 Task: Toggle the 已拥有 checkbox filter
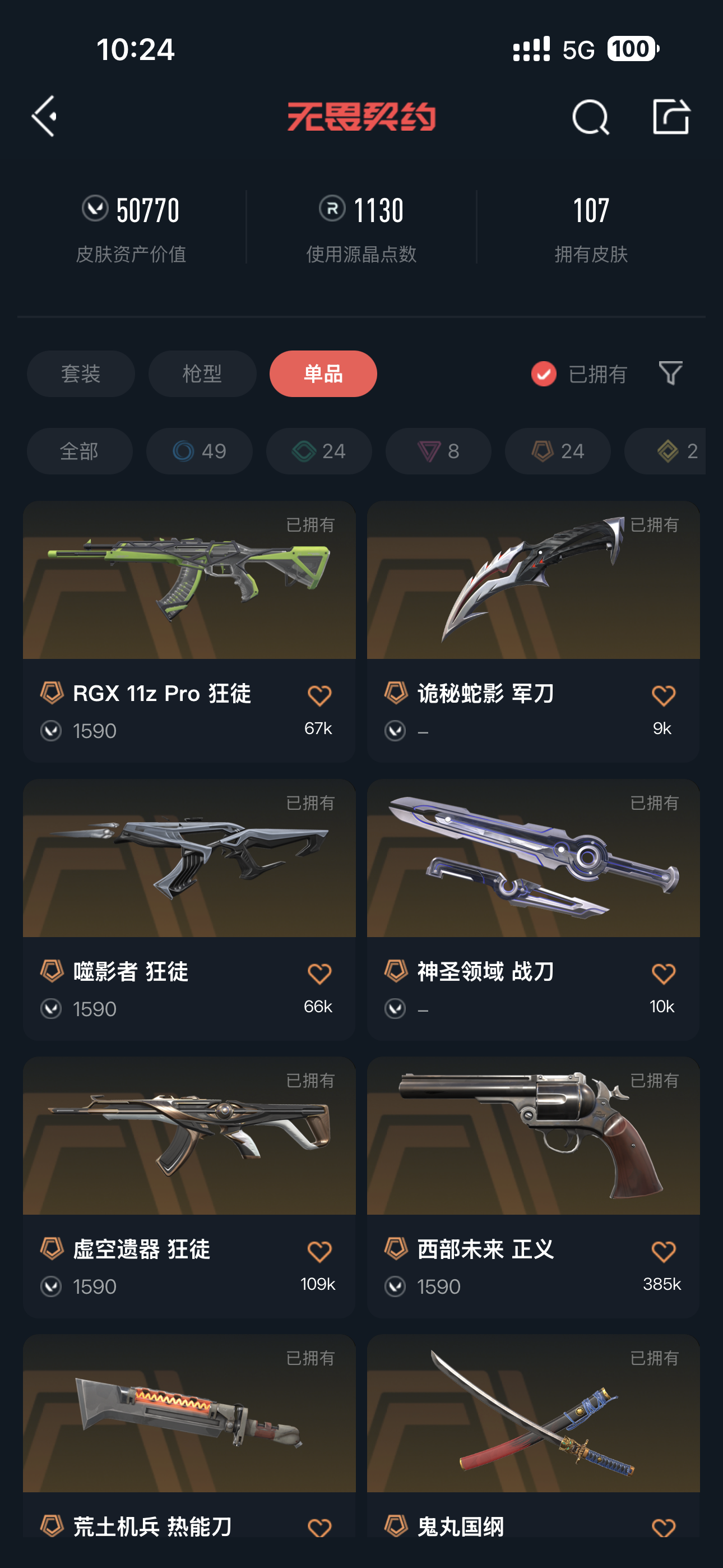coord(544,373)
